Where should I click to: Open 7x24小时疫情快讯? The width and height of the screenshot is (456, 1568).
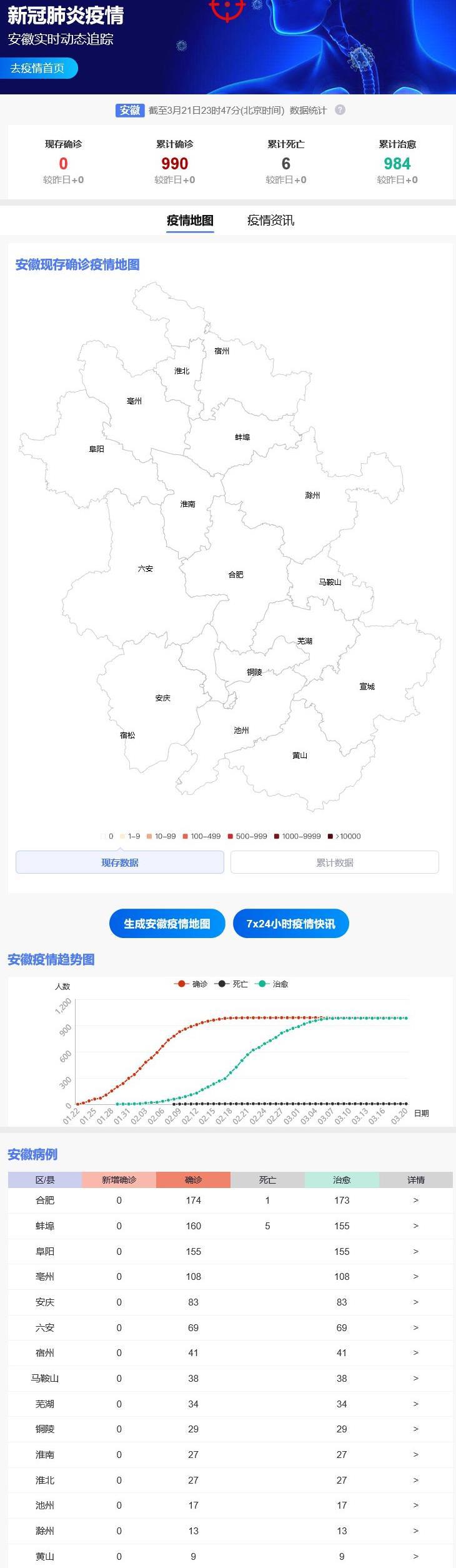[x=290, y=924]
